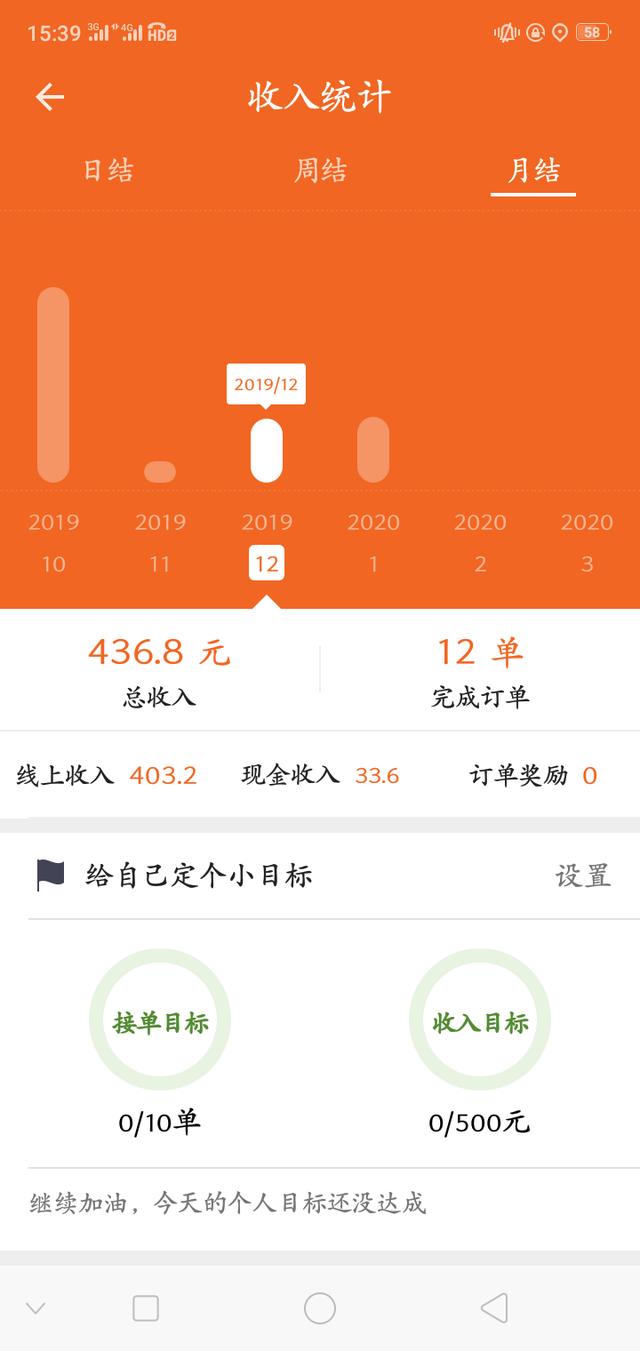The image size is (640, 1351).
Task: Open 设置 for the personal goal
Action: pos(582,876)
